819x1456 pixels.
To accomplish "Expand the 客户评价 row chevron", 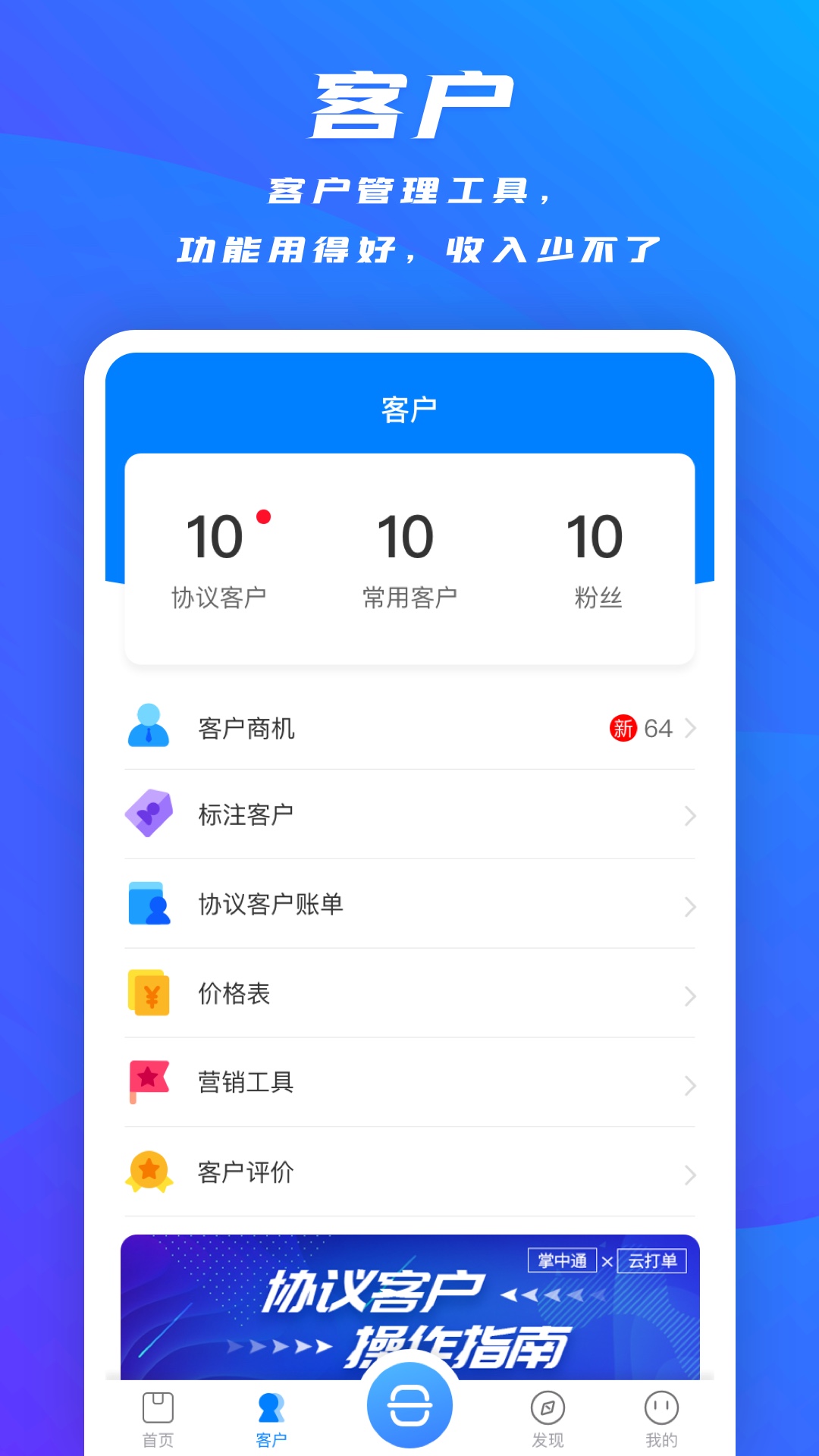I will tap(689, 1172).
